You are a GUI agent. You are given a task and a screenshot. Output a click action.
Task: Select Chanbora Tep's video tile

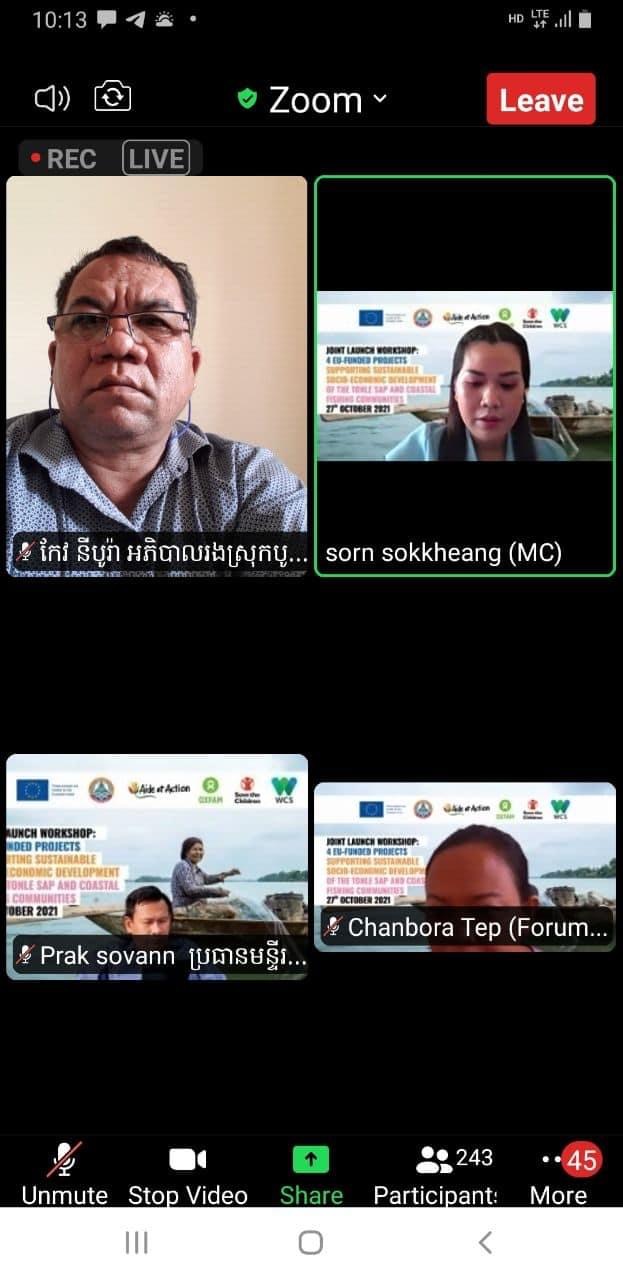(465, 866)
